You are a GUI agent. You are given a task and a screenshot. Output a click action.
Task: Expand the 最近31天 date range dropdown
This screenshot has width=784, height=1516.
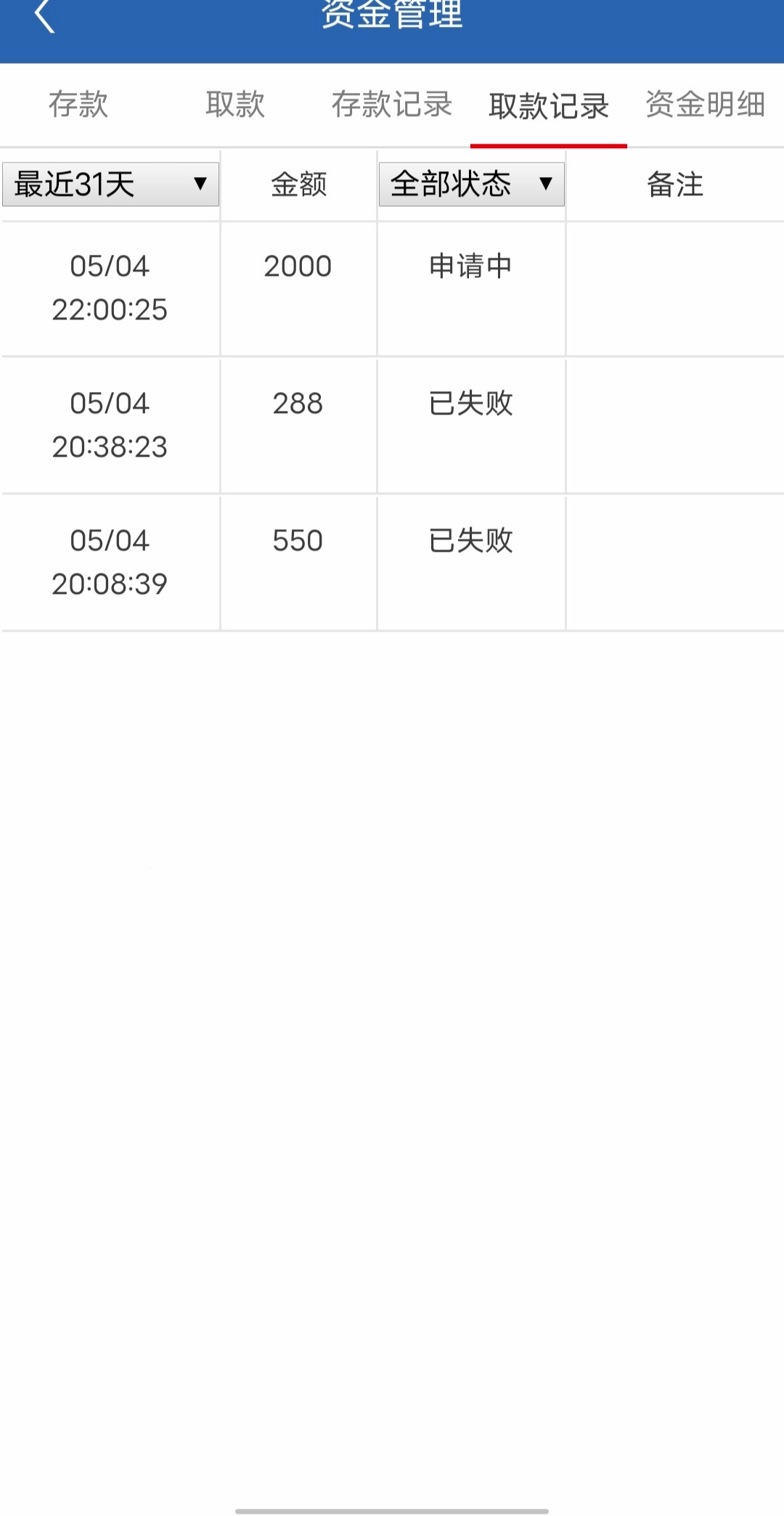(110, 184)
